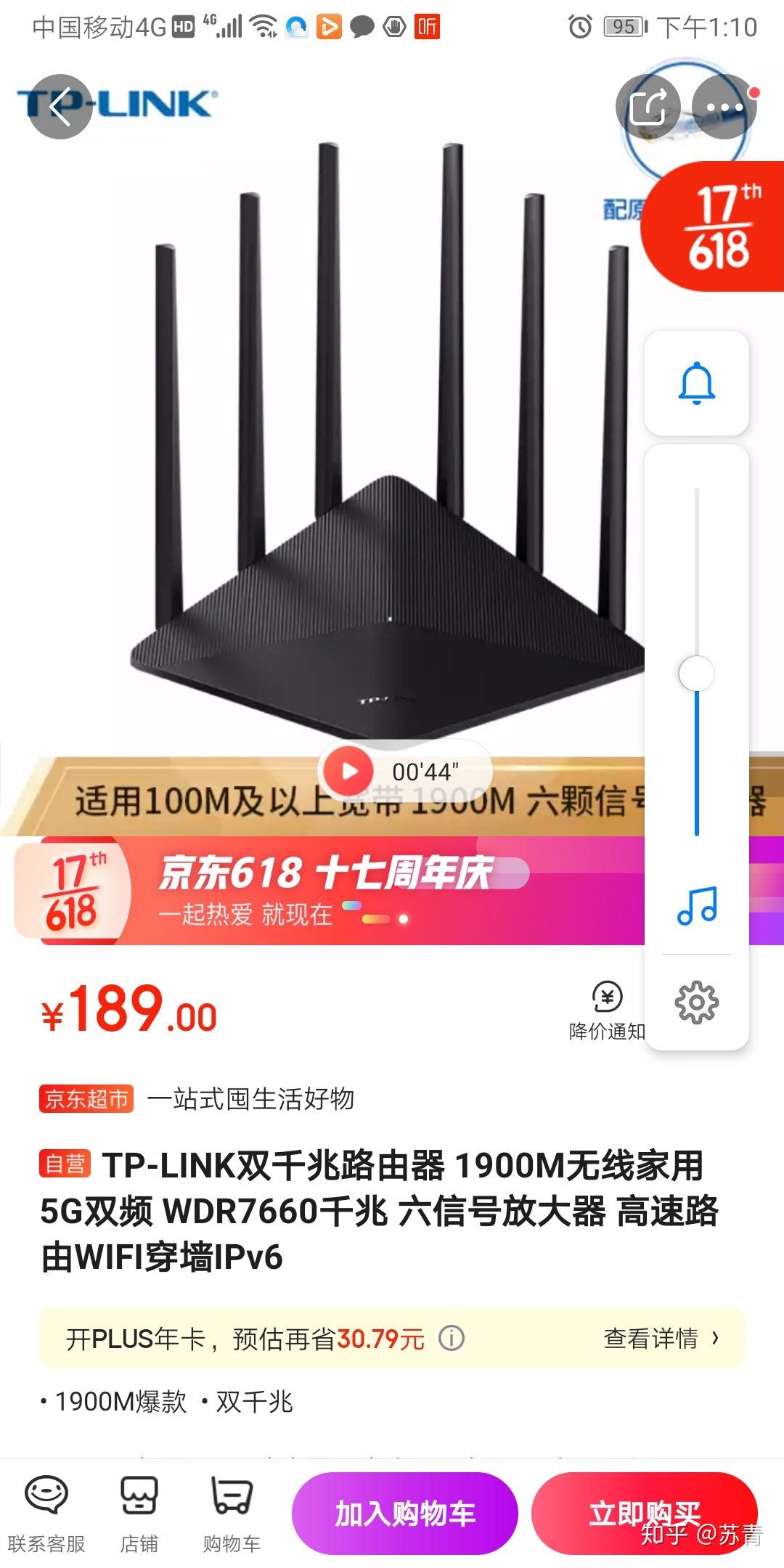Open the 购物车 shopping cart
784x1568 pixels.
[x=232, y=1513]
